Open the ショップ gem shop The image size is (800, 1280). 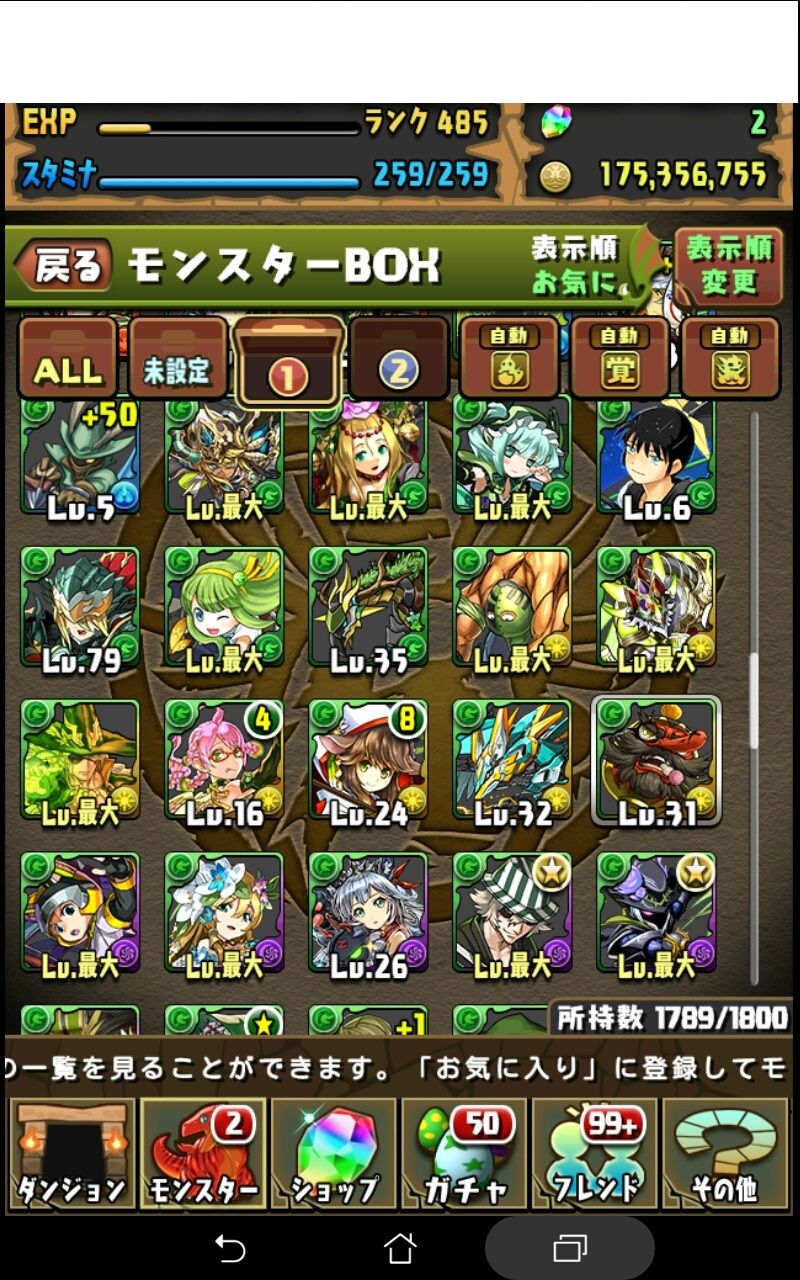332,1155
